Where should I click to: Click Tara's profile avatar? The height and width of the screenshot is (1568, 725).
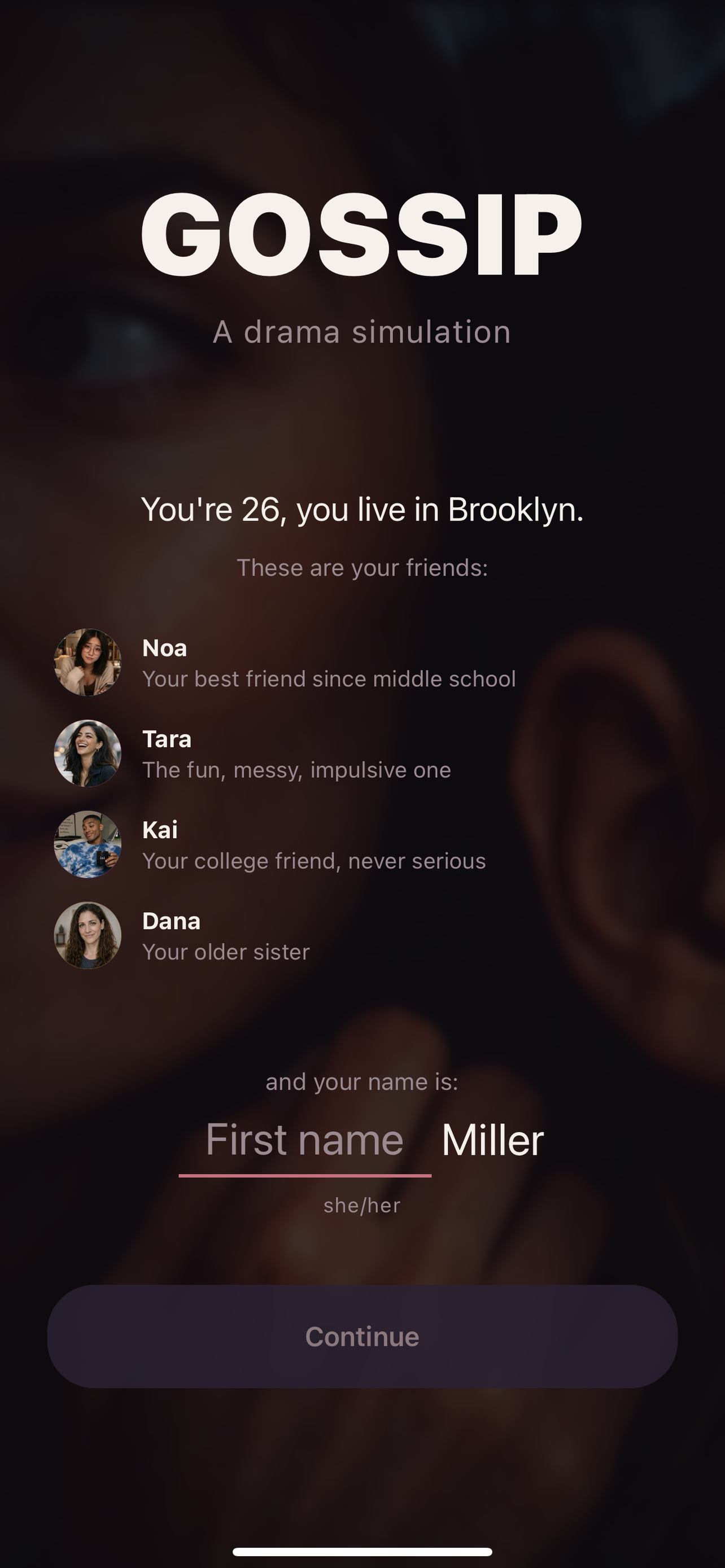pyautogui.click(x=88, y=753)
